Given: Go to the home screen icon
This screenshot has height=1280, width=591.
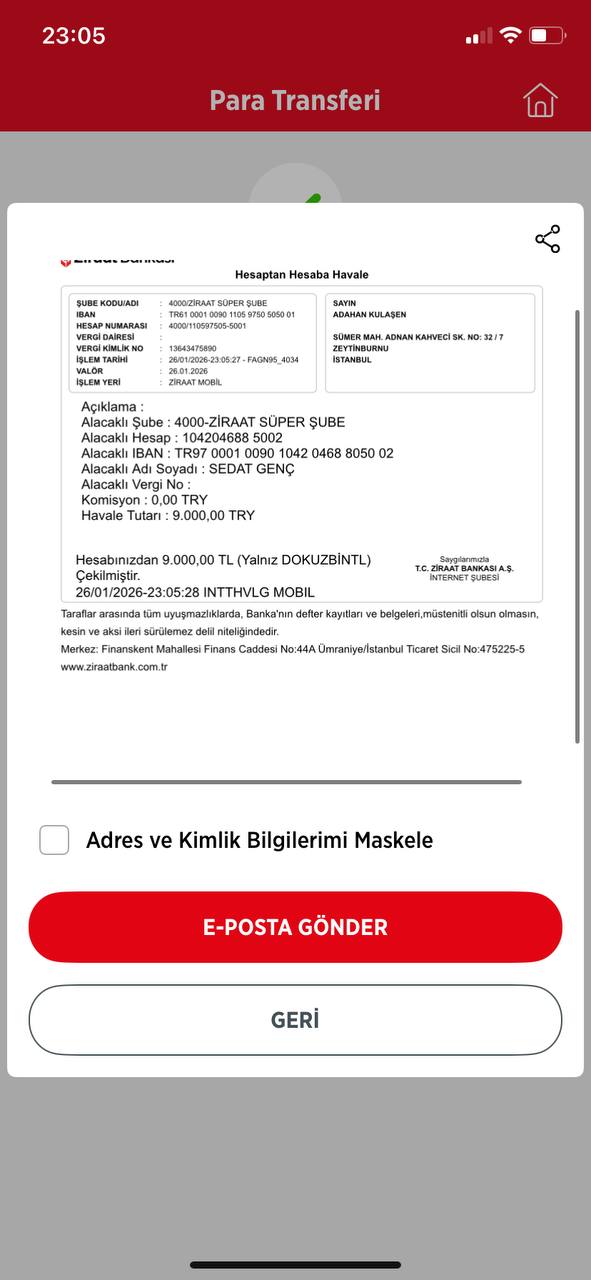Looking at the screenshot, I should 540,100.
